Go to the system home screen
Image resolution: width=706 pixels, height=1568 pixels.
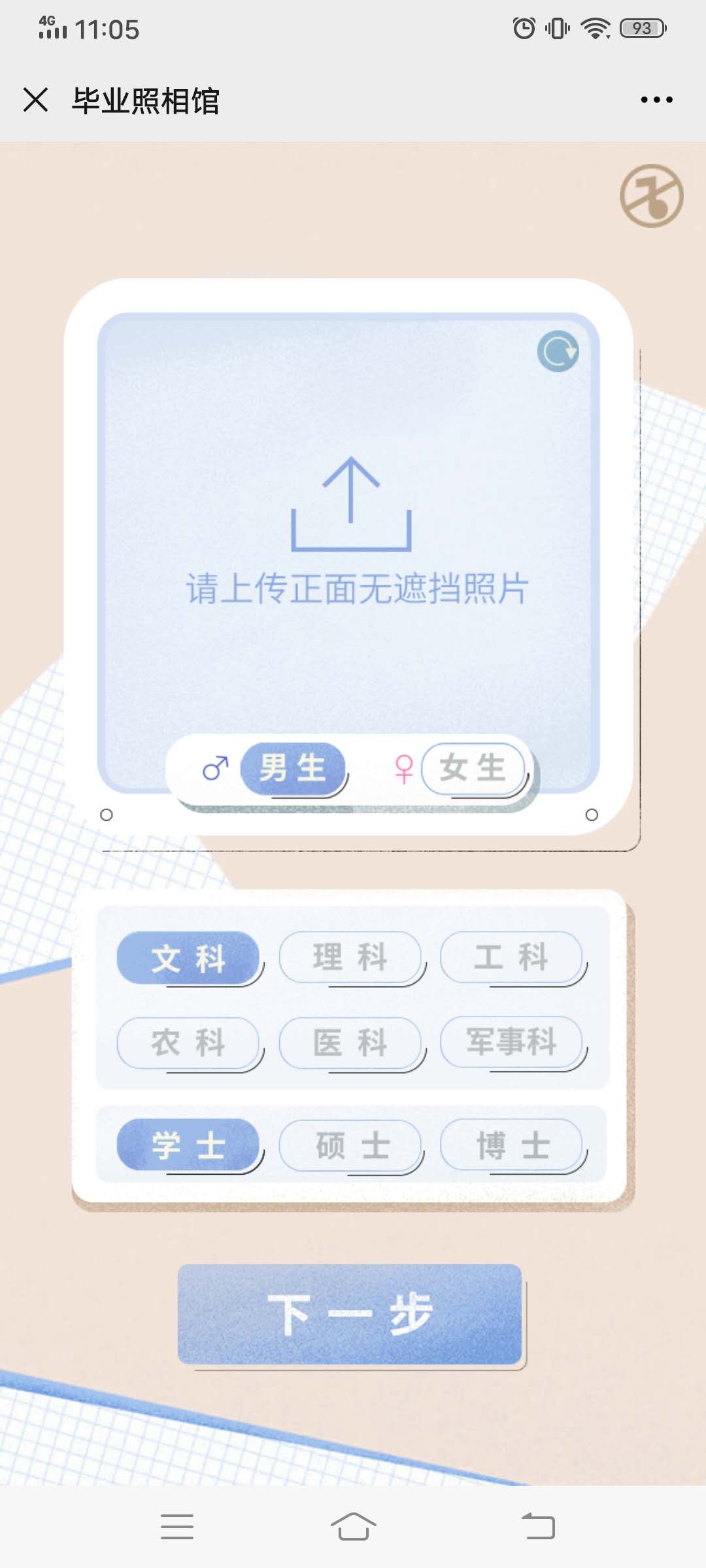click(x=353, y=1527)
